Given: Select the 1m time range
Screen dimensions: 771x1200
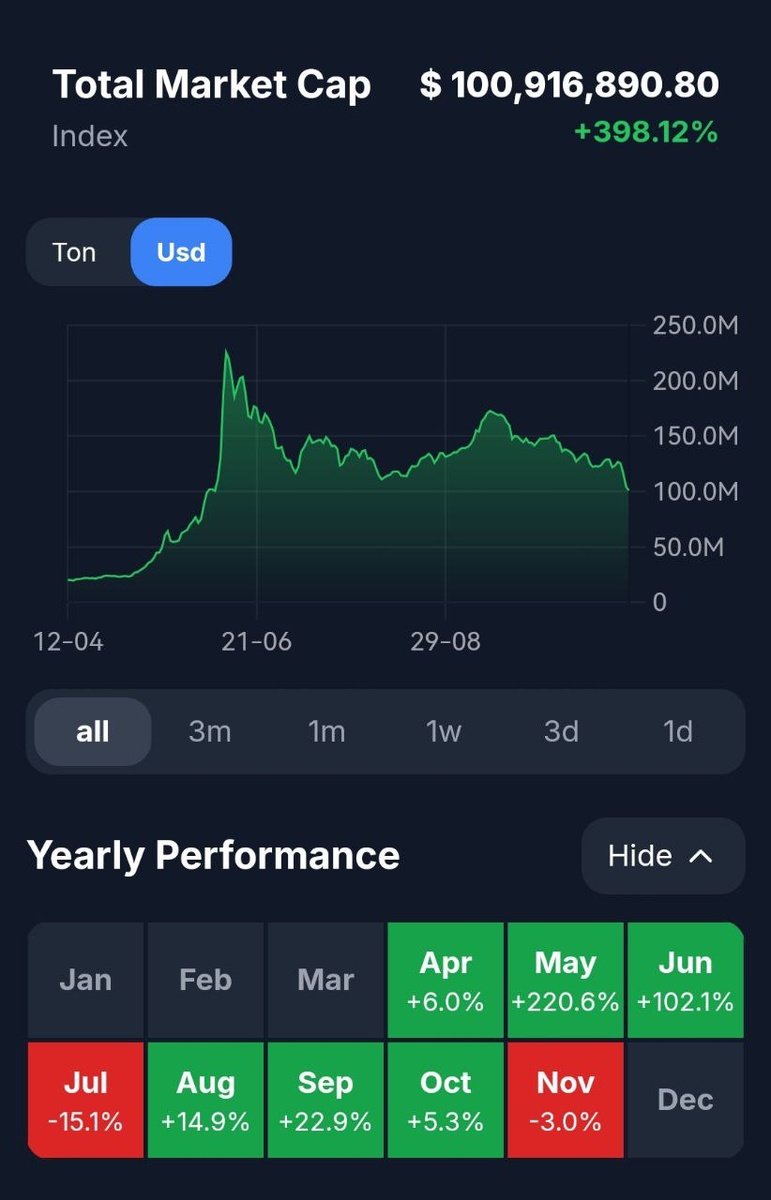Looking at the screenshot, I should 327,731.
